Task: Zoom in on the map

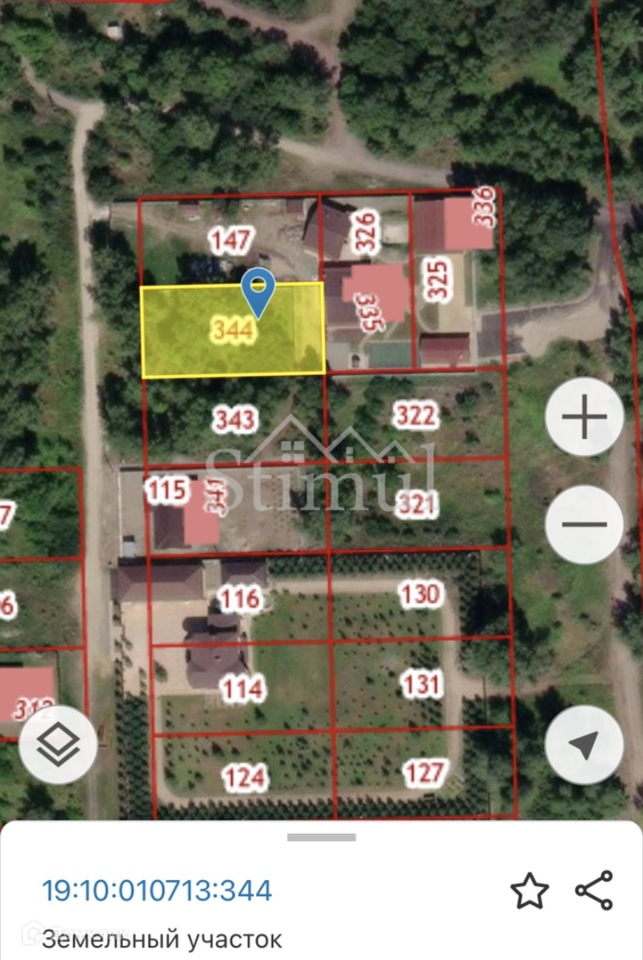Action: point(584,417)
